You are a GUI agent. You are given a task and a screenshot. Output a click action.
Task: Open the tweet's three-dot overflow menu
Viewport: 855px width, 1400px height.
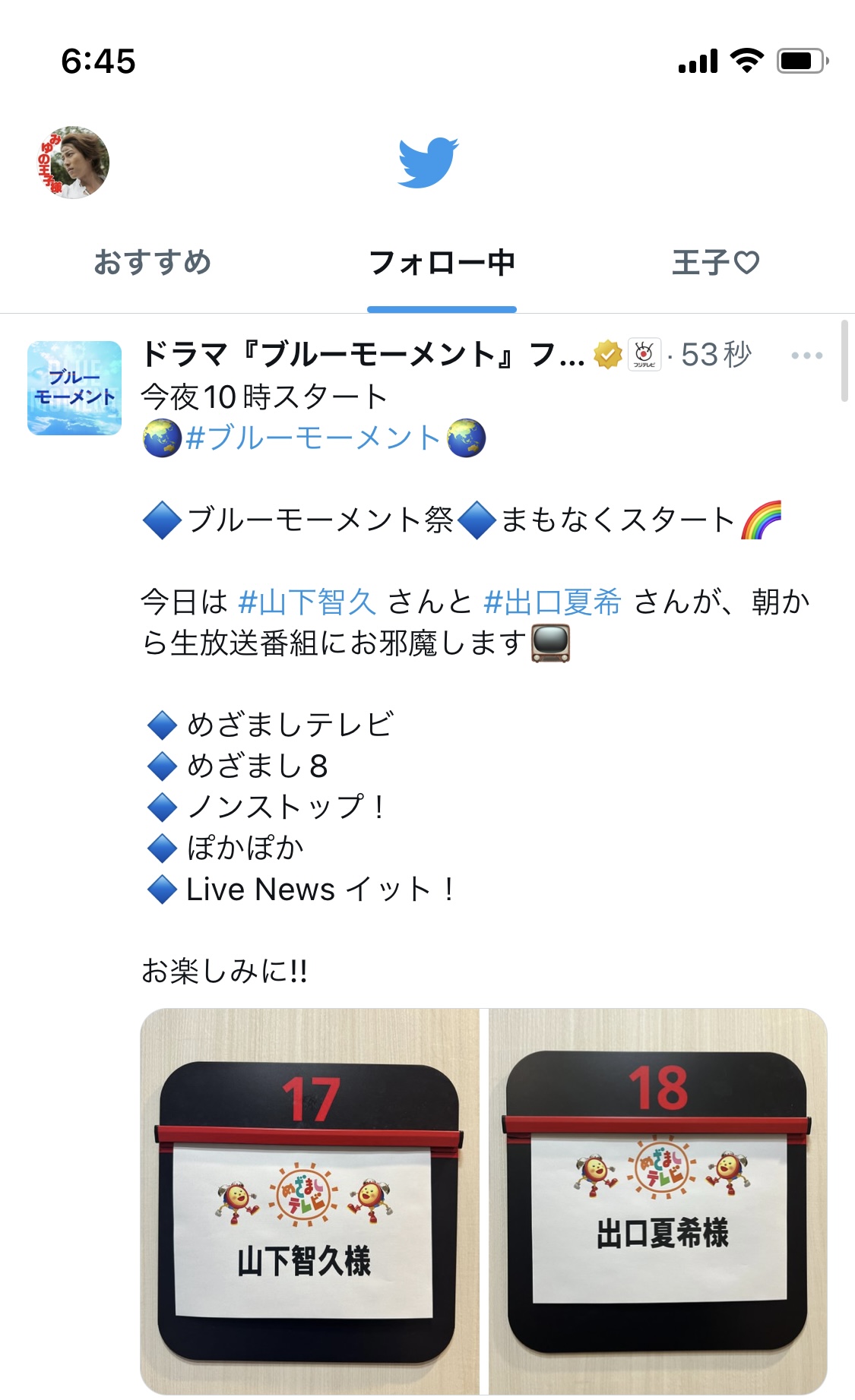[806, 355]
